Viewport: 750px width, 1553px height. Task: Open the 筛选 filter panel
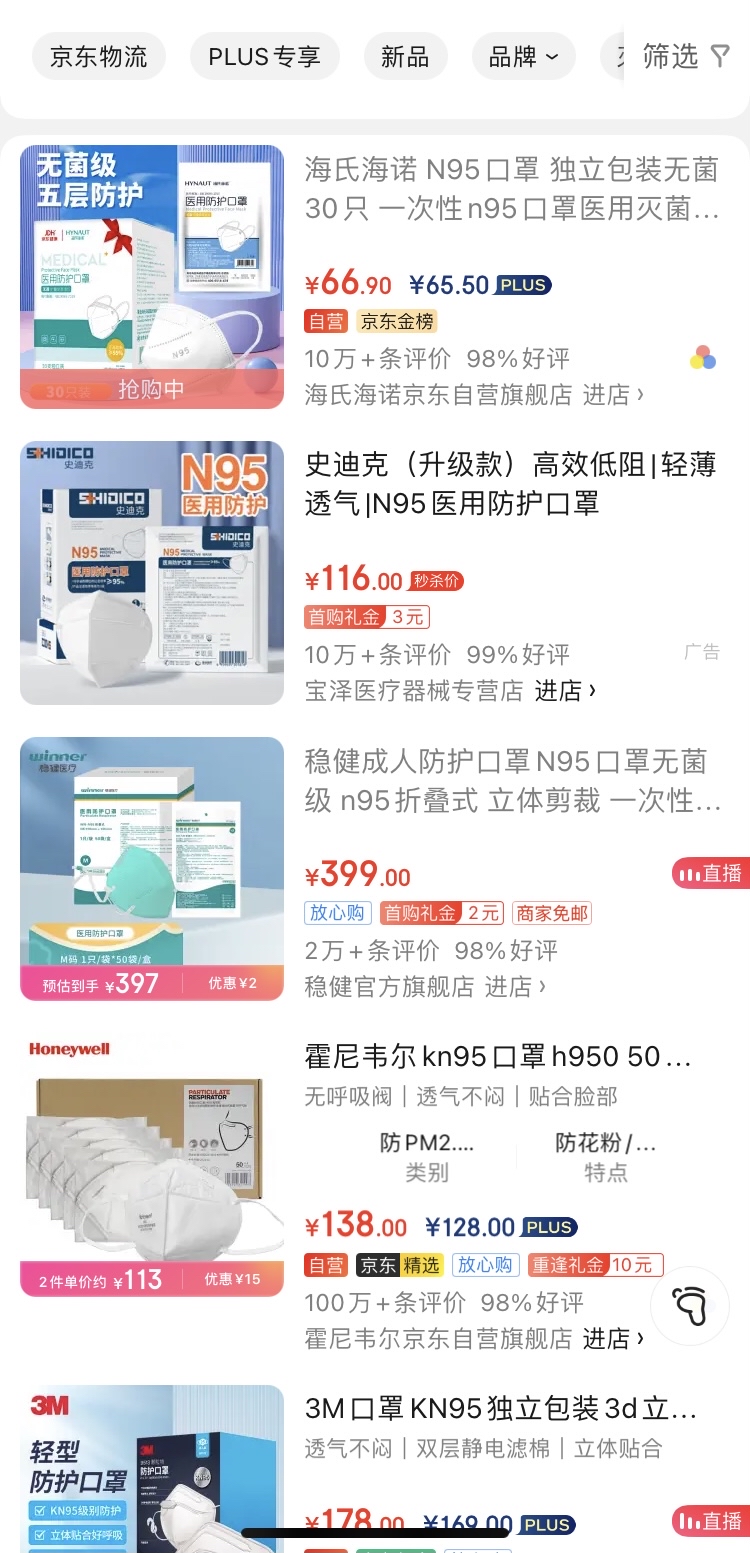click(686, 57)
